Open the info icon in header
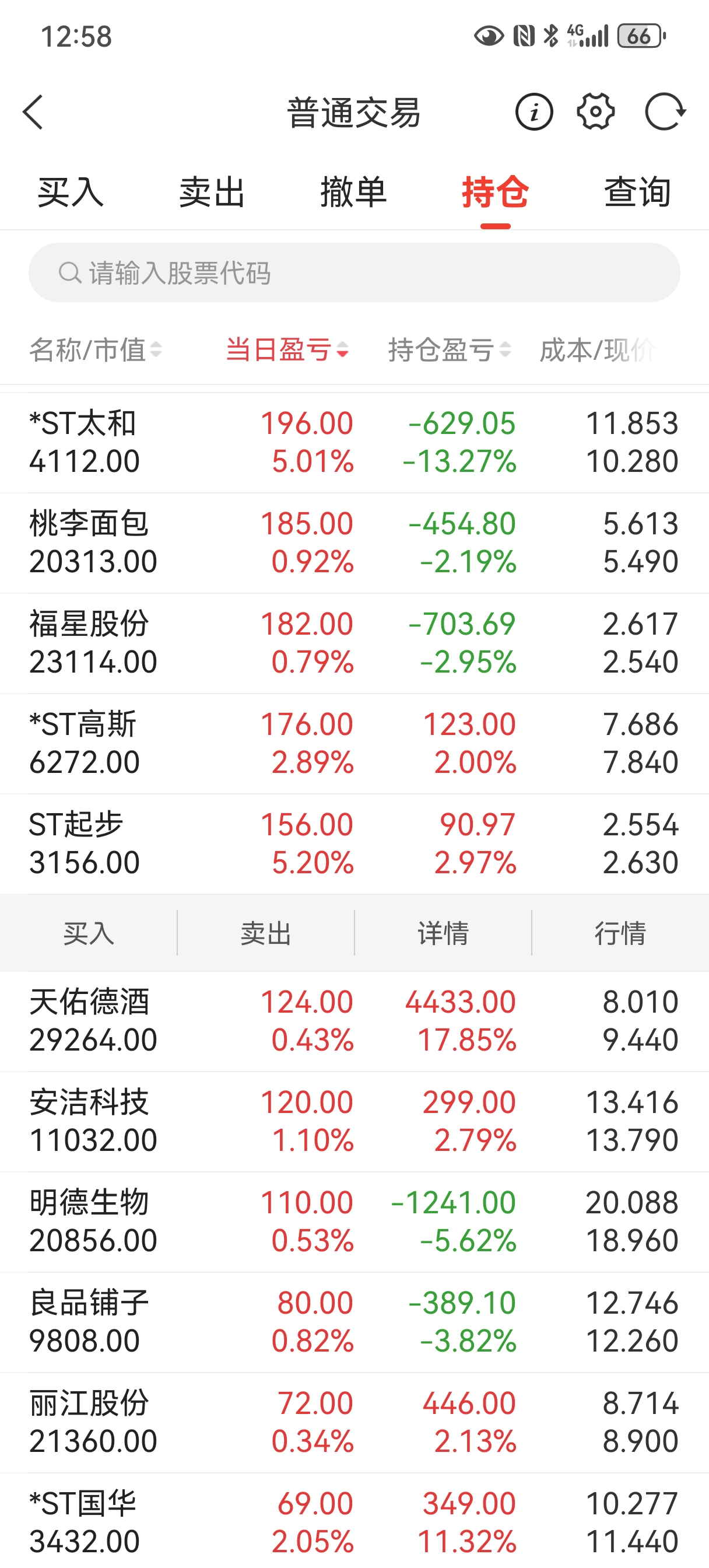 click(533, 112)
